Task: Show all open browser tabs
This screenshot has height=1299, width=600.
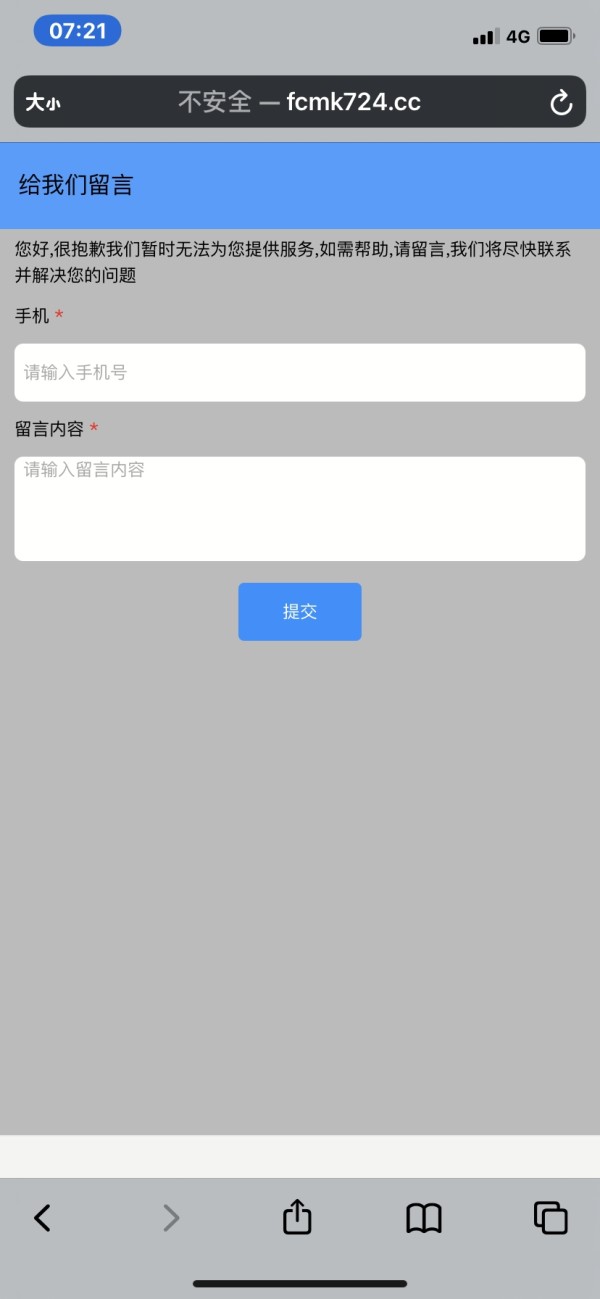Action: click(551, 1218)
